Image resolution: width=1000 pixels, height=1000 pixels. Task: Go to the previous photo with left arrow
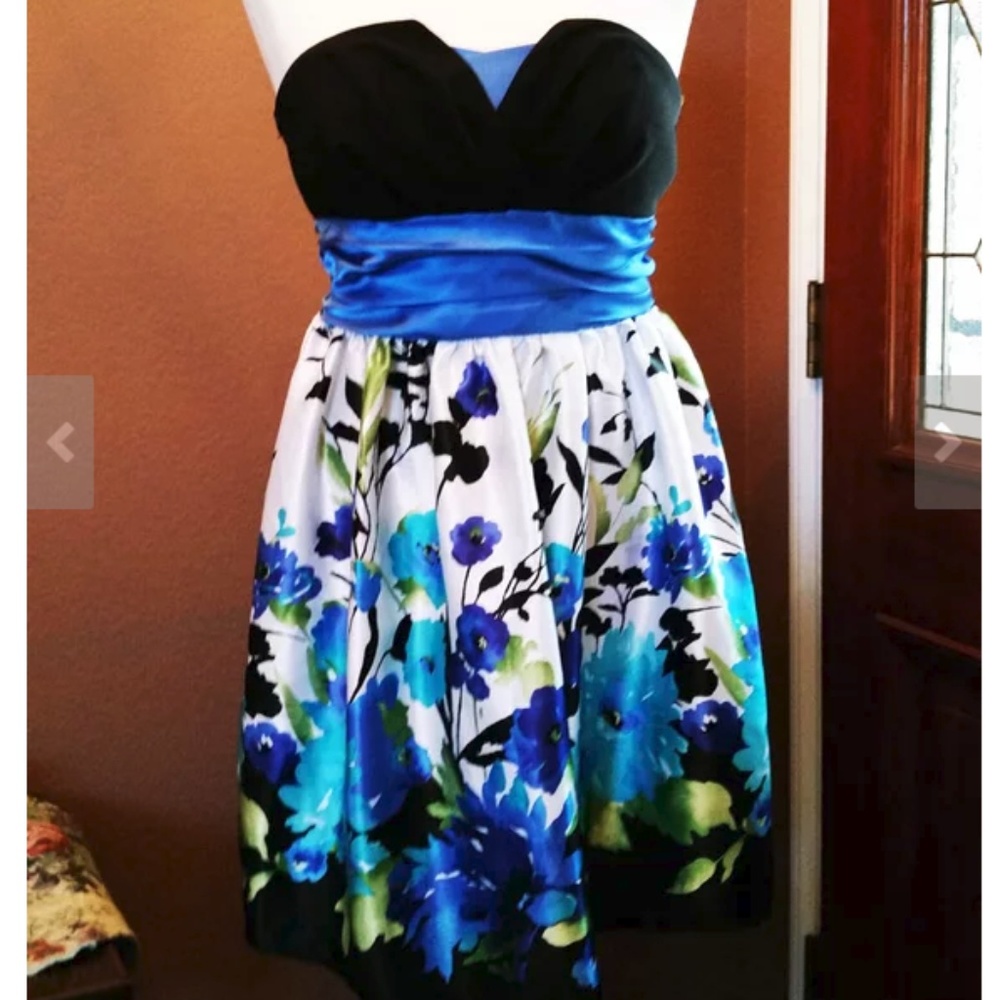point(61,442)
